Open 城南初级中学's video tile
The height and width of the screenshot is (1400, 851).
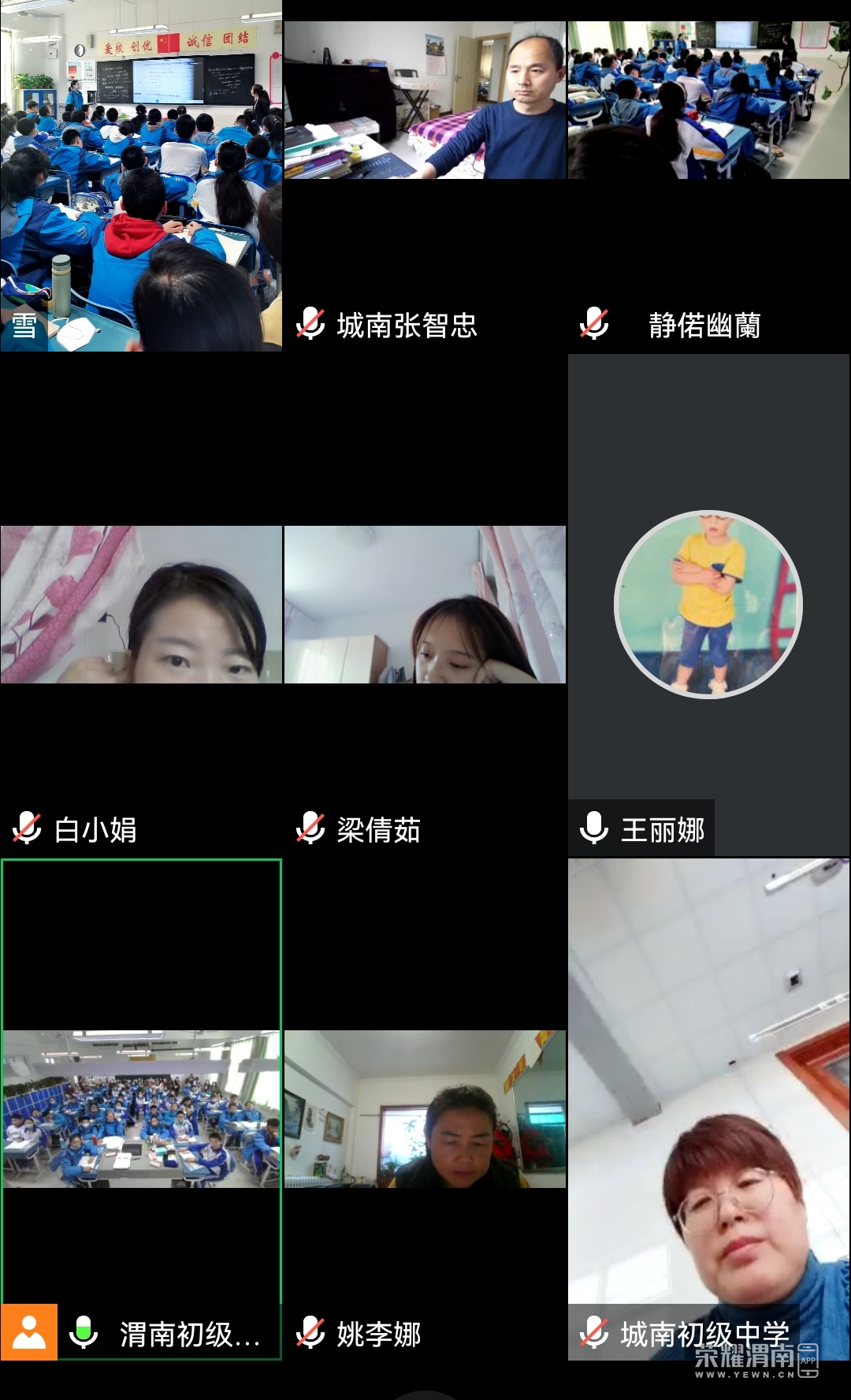click(708, 1109)
